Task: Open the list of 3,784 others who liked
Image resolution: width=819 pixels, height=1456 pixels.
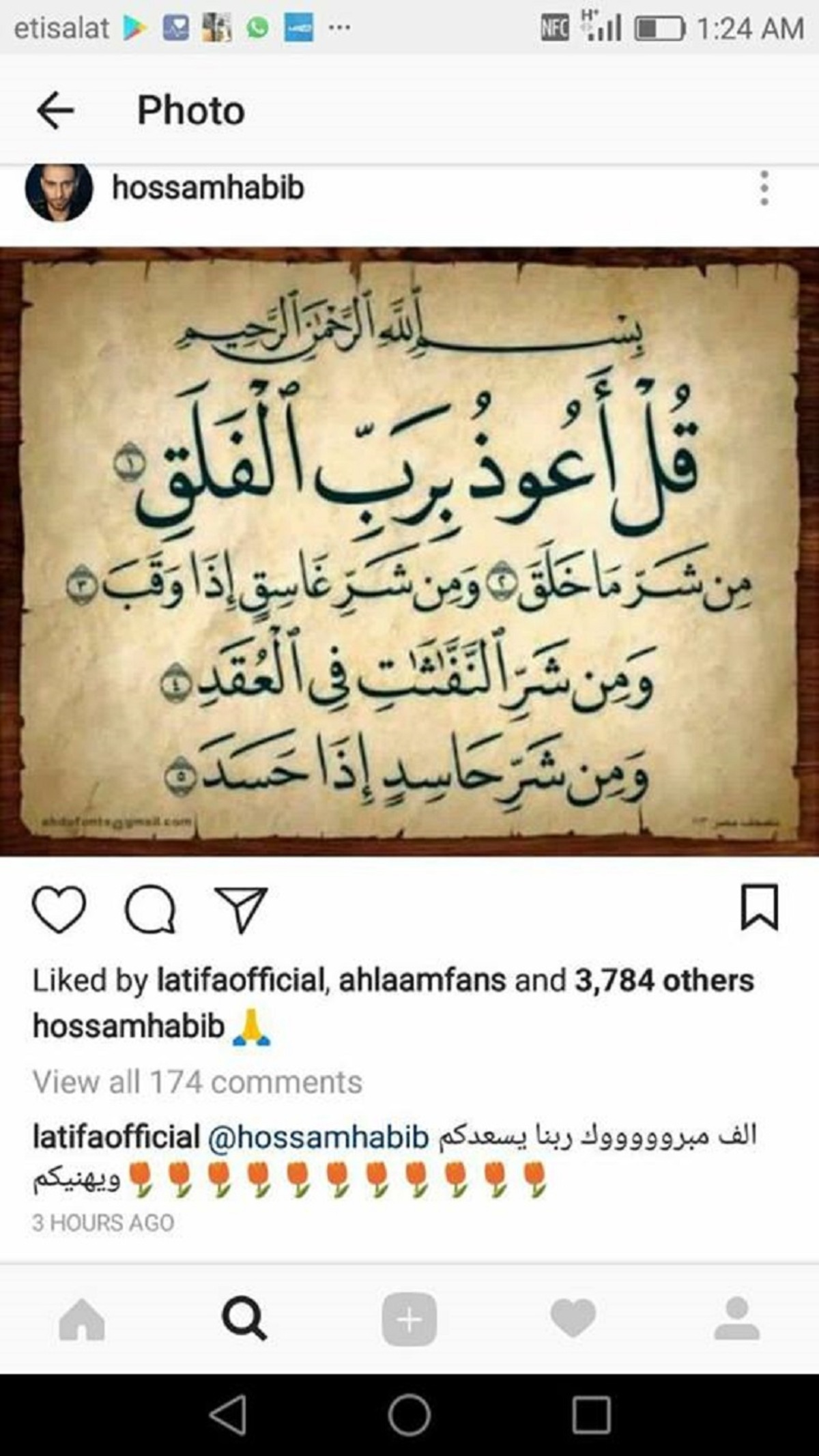Action: [x=664, y=981]
